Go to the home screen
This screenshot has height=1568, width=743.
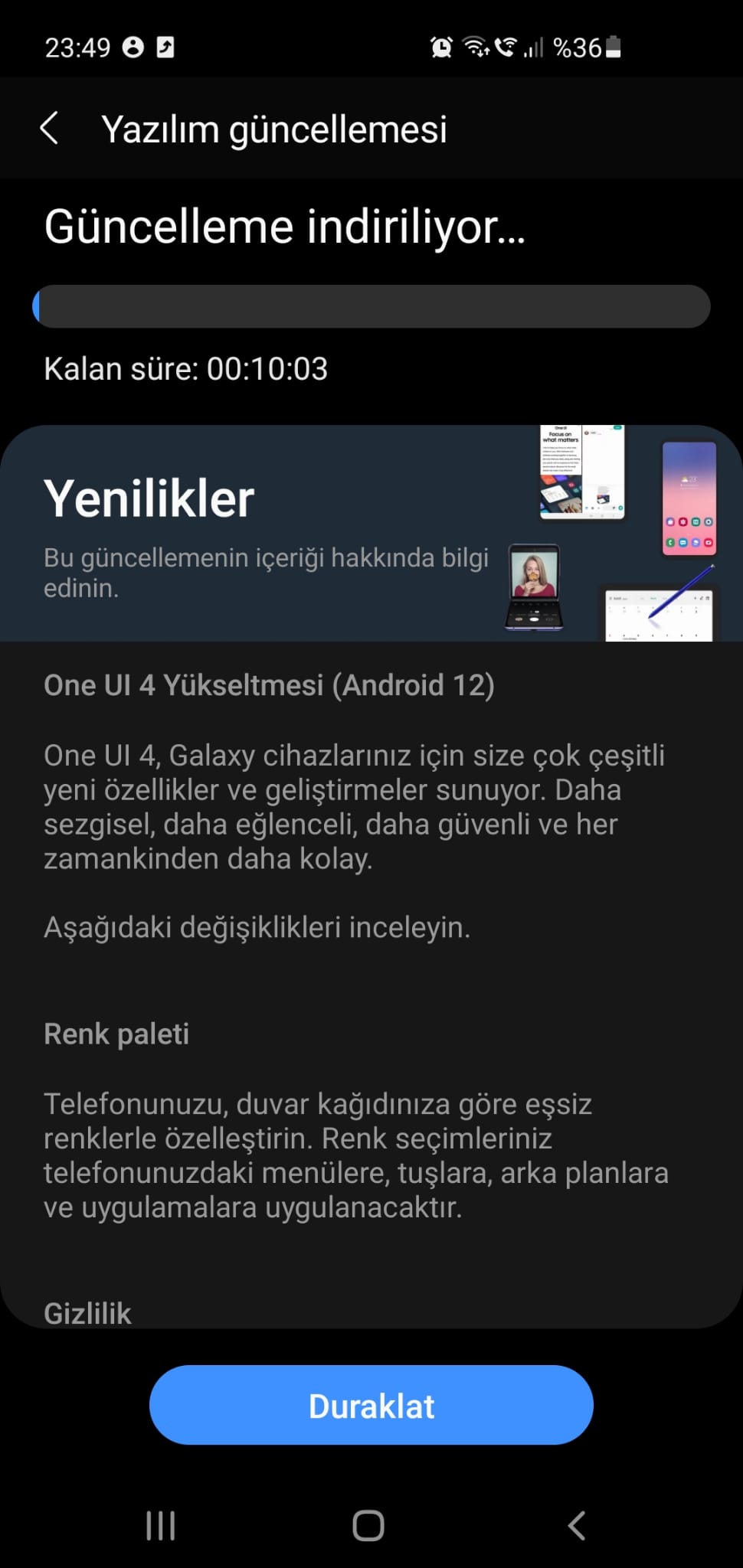[368, 1526]
